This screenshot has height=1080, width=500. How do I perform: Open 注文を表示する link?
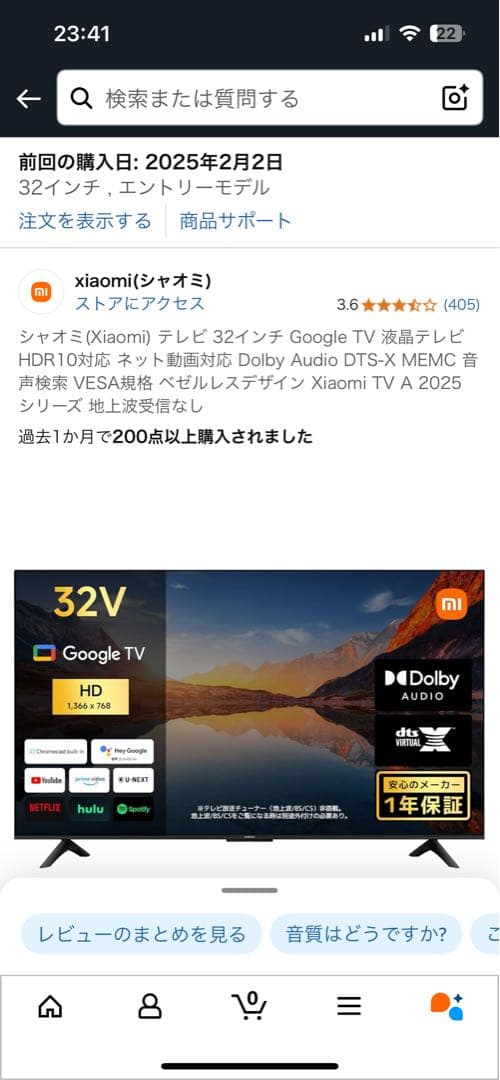[85, 220]
